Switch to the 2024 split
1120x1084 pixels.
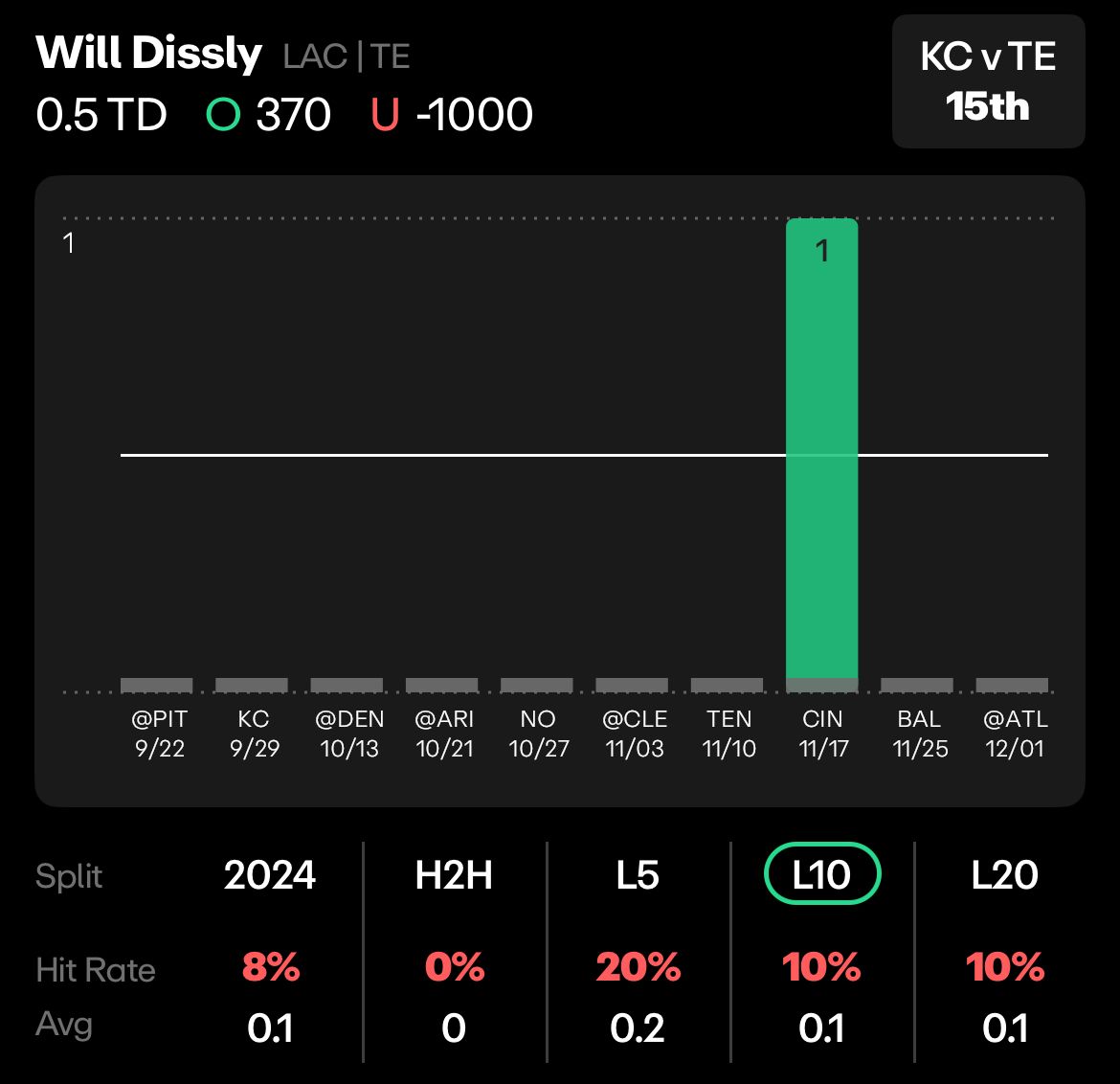(x=269, y=875)
